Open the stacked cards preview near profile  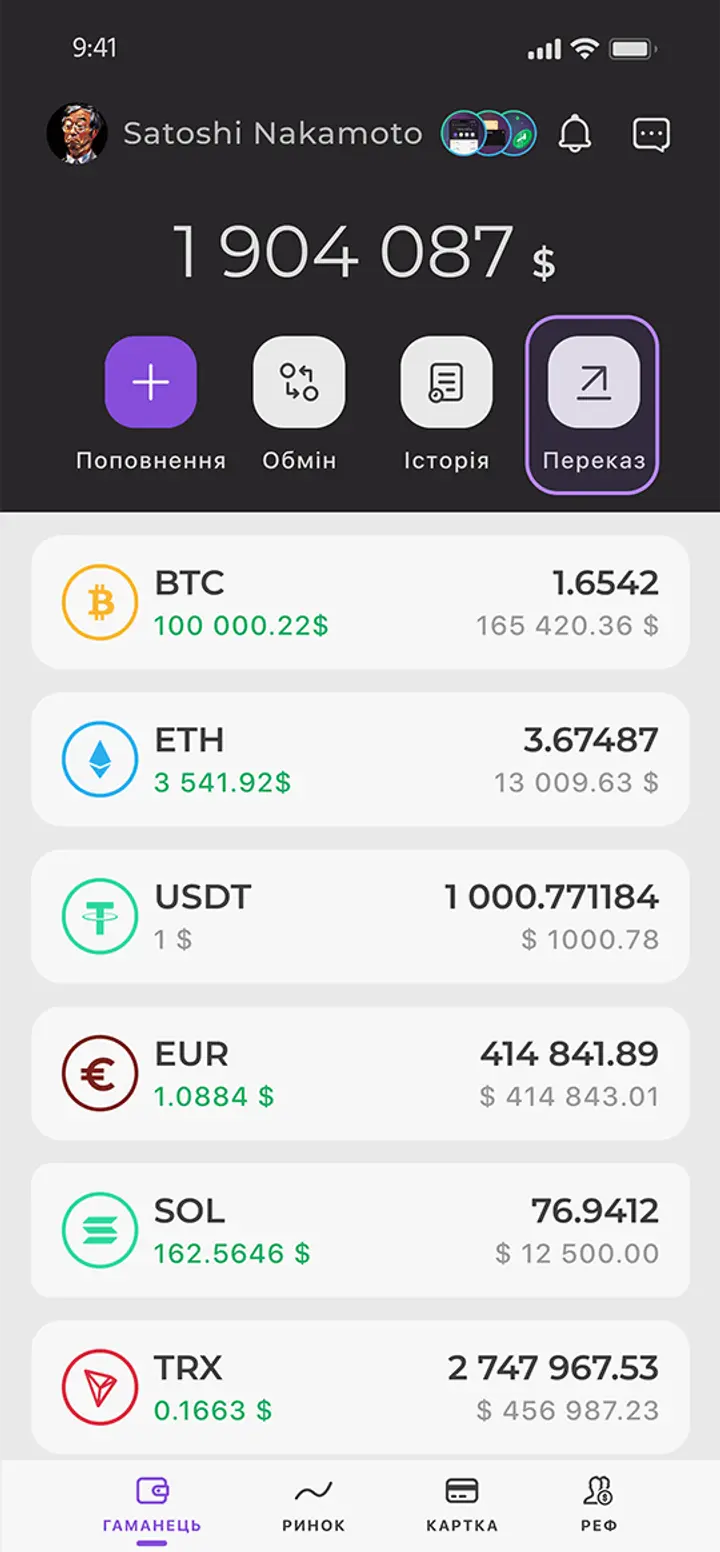point(488,133)
